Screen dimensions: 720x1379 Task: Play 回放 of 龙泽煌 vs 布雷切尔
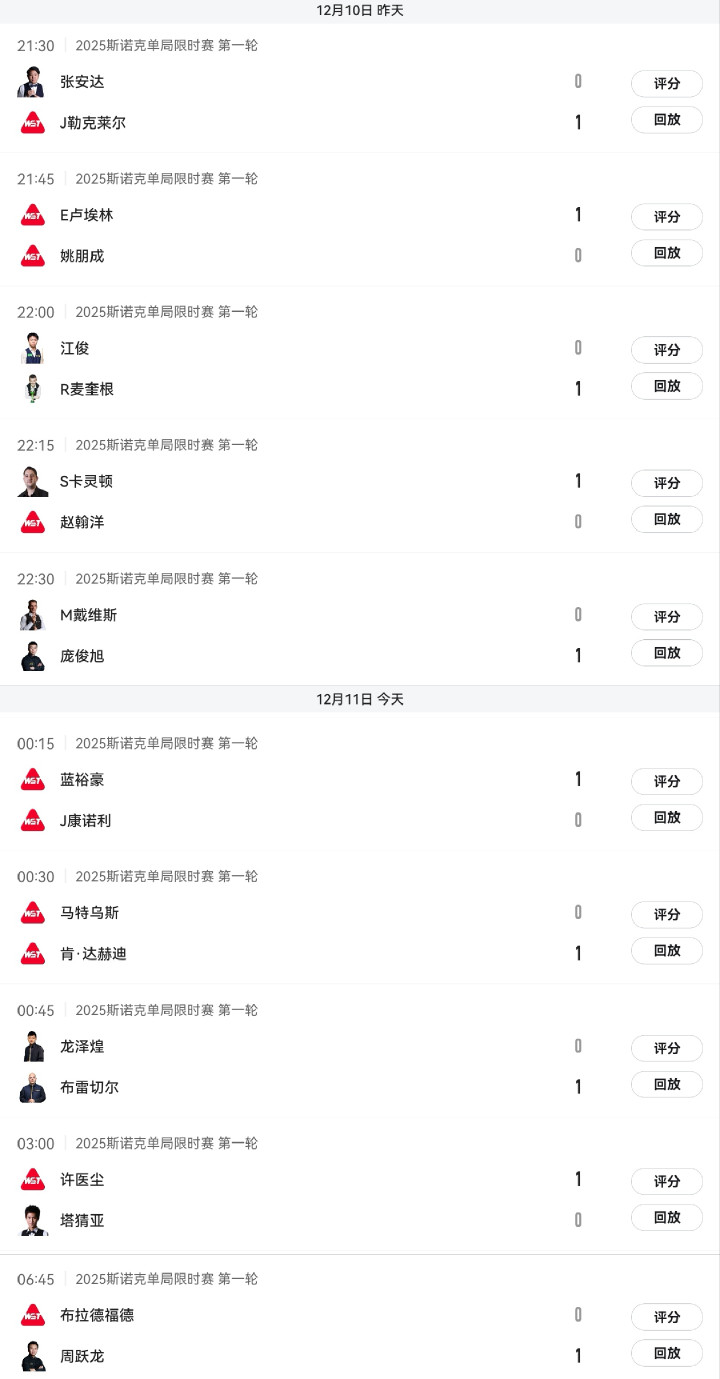click(666, 1084)
